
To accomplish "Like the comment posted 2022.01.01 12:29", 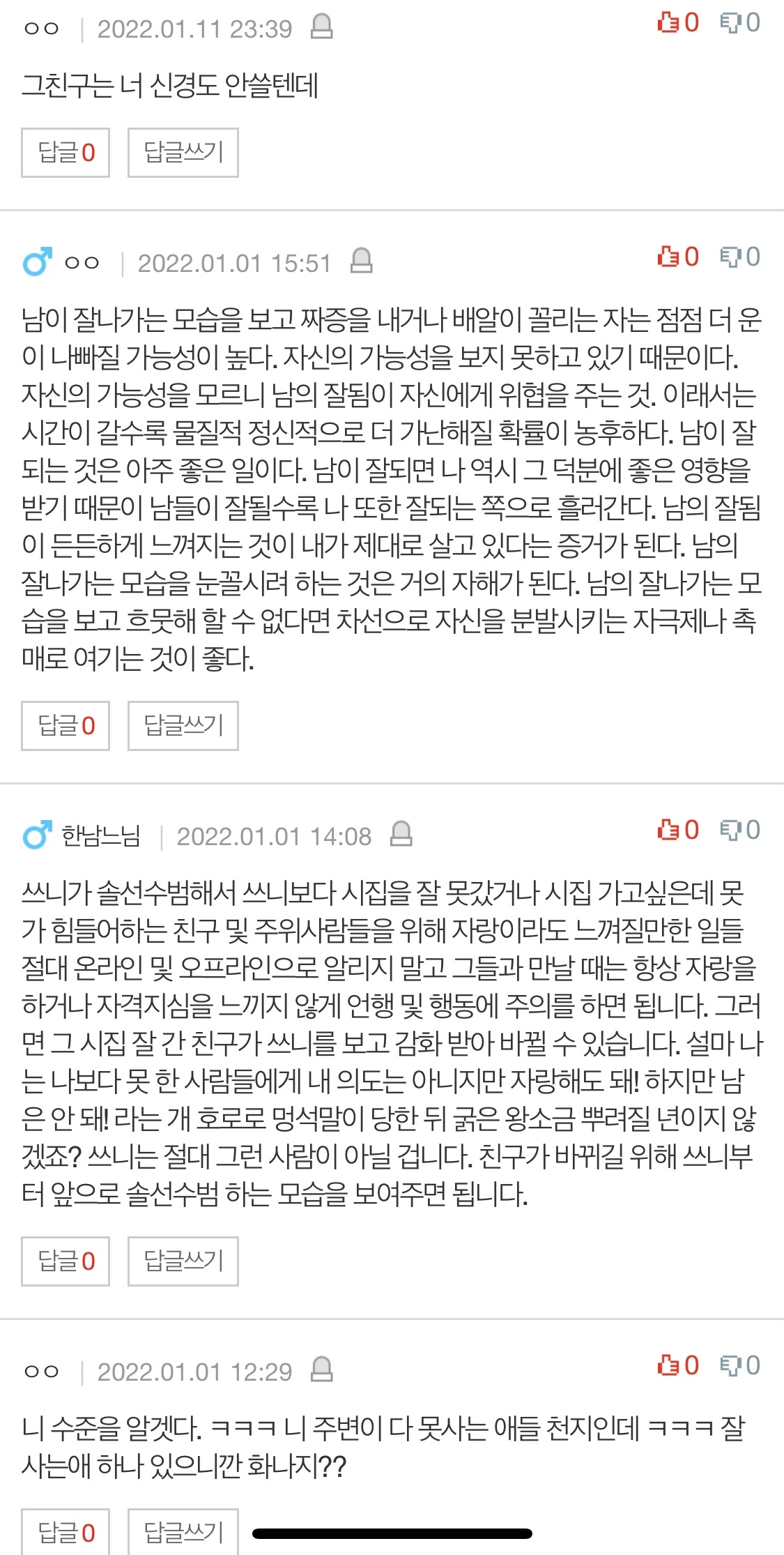I will [x=677, y=1366].
